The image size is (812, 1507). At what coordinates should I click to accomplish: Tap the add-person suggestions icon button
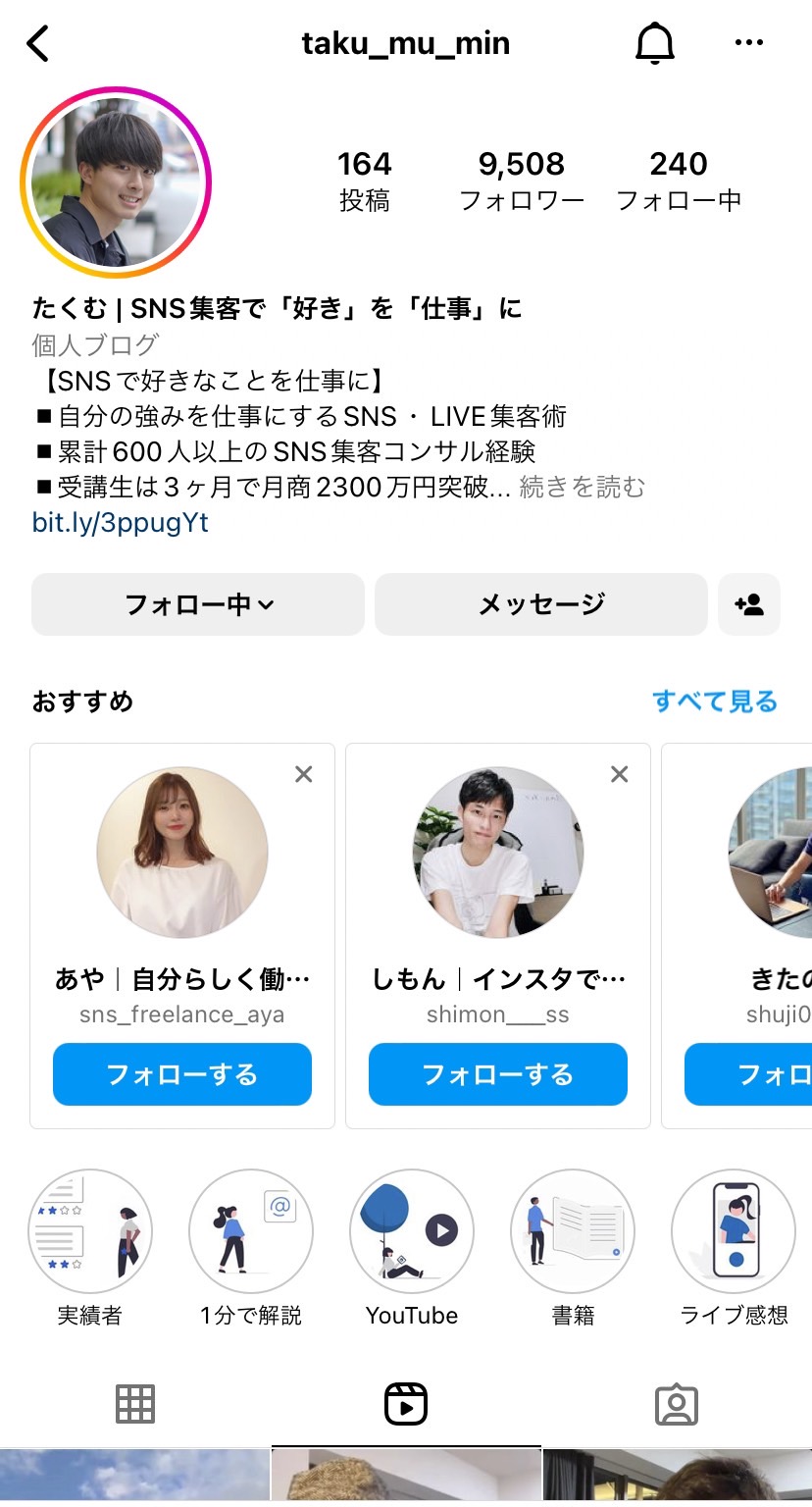point(749,604)
